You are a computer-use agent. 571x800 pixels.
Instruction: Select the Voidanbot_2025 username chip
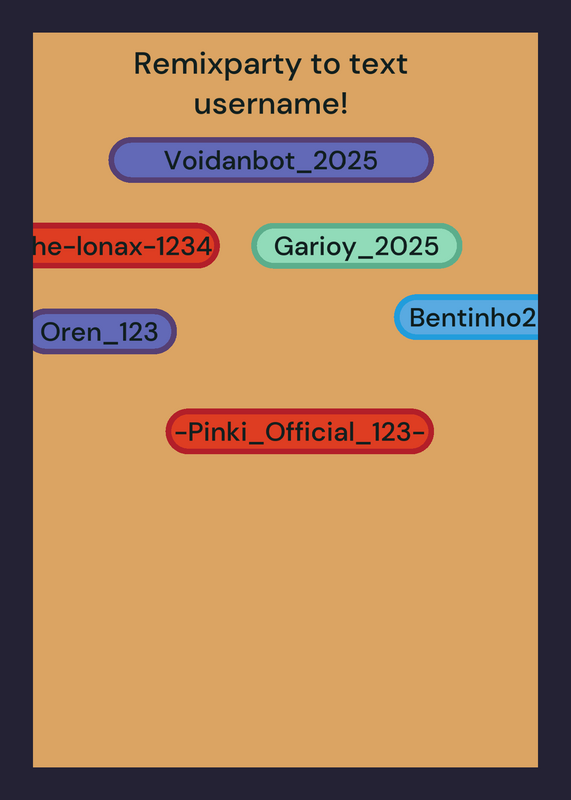click(x=271, y=160)
